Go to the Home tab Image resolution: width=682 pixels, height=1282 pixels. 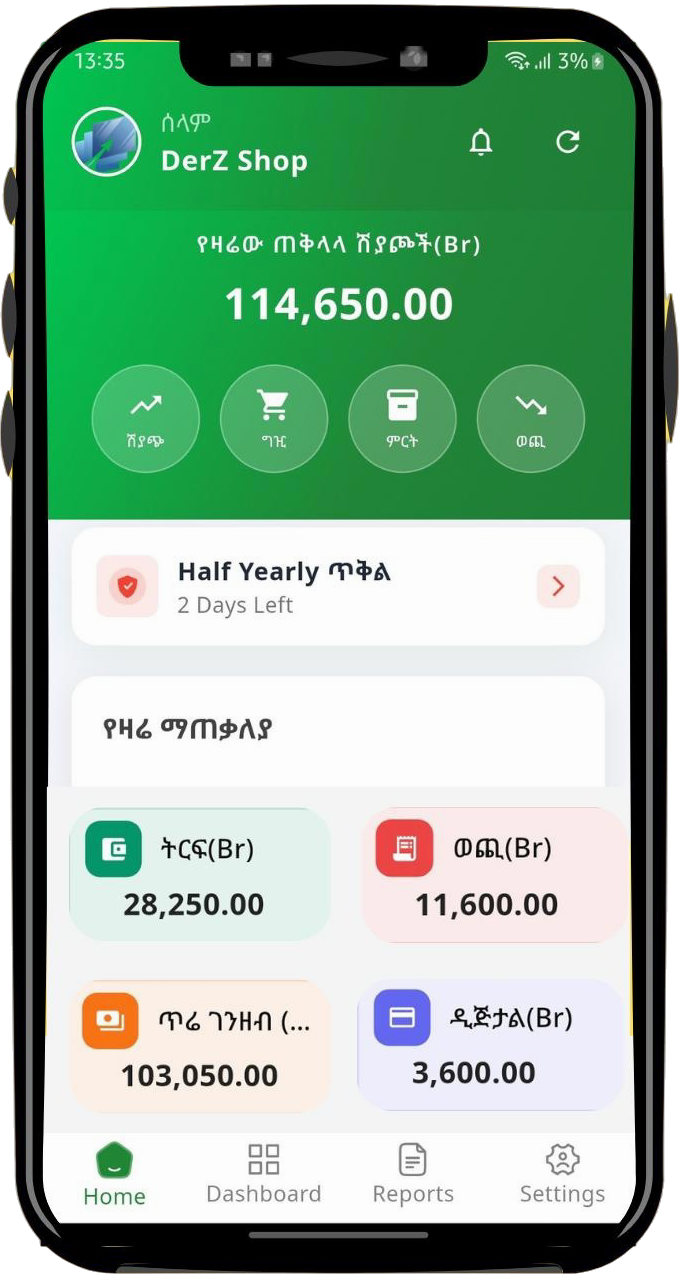[x=114, y=1174]
